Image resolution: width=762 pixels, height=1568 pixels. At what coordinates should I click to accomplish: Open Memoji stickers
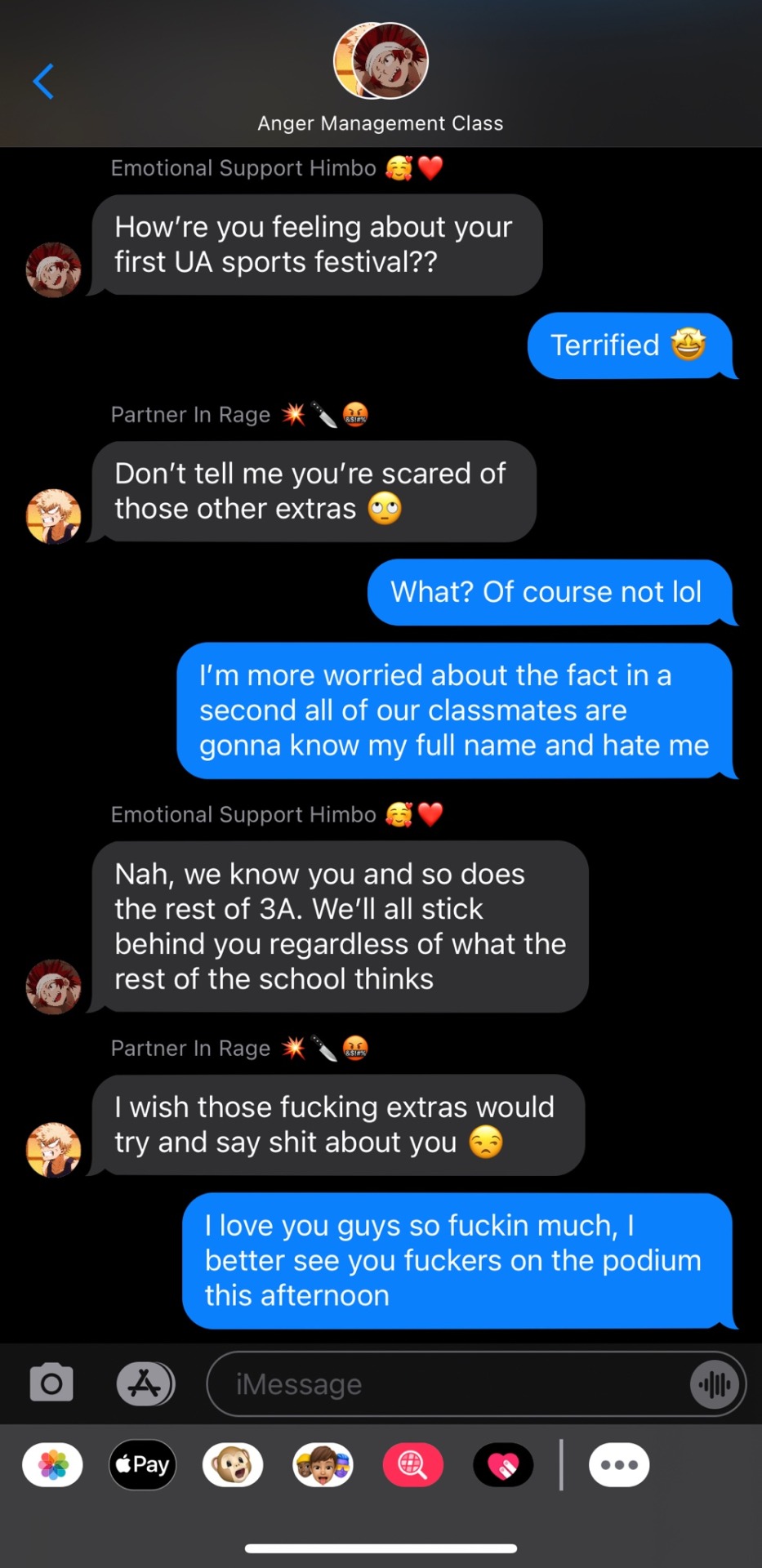[323, 1465]
